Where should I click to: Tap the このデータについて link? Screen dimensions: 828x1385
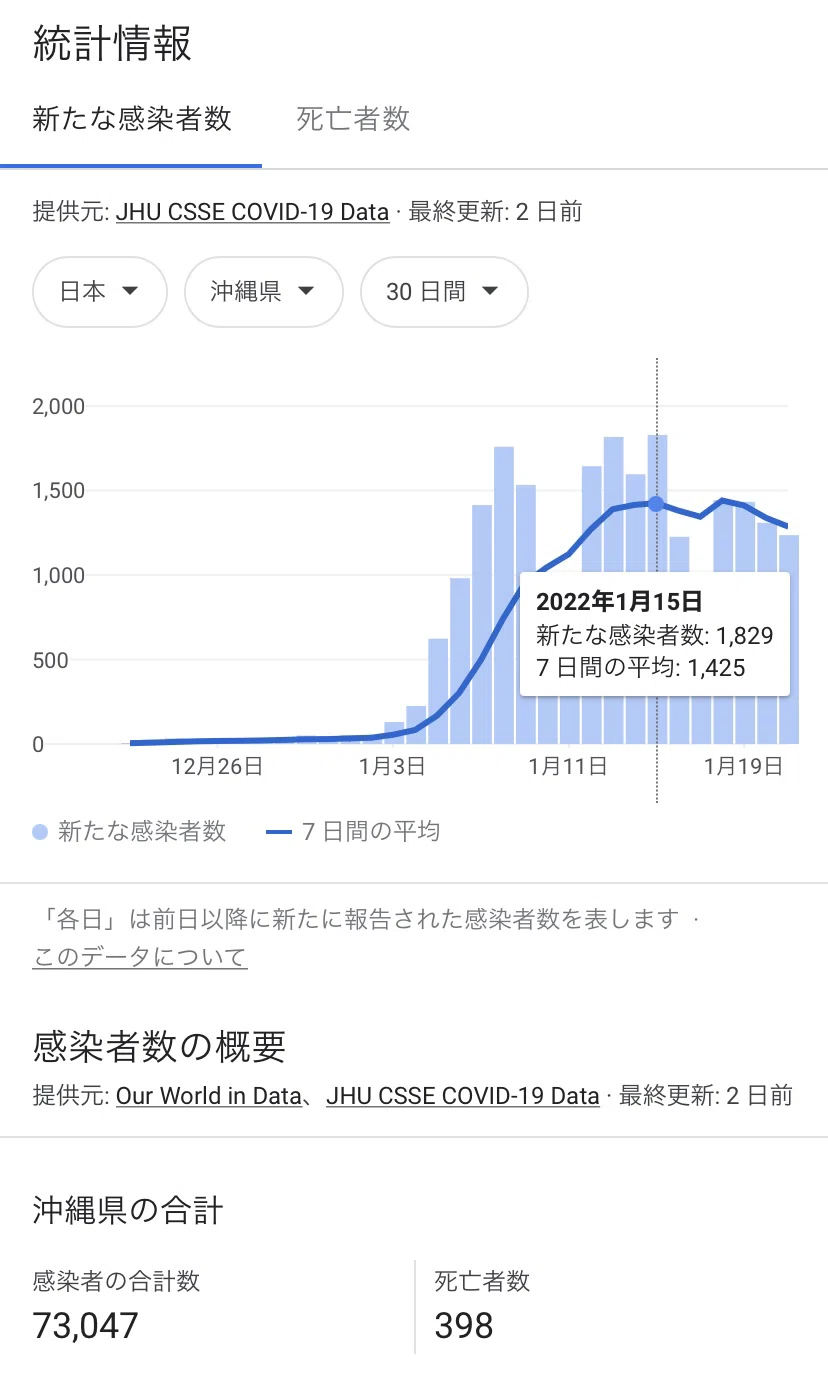(x=140, y=957)
